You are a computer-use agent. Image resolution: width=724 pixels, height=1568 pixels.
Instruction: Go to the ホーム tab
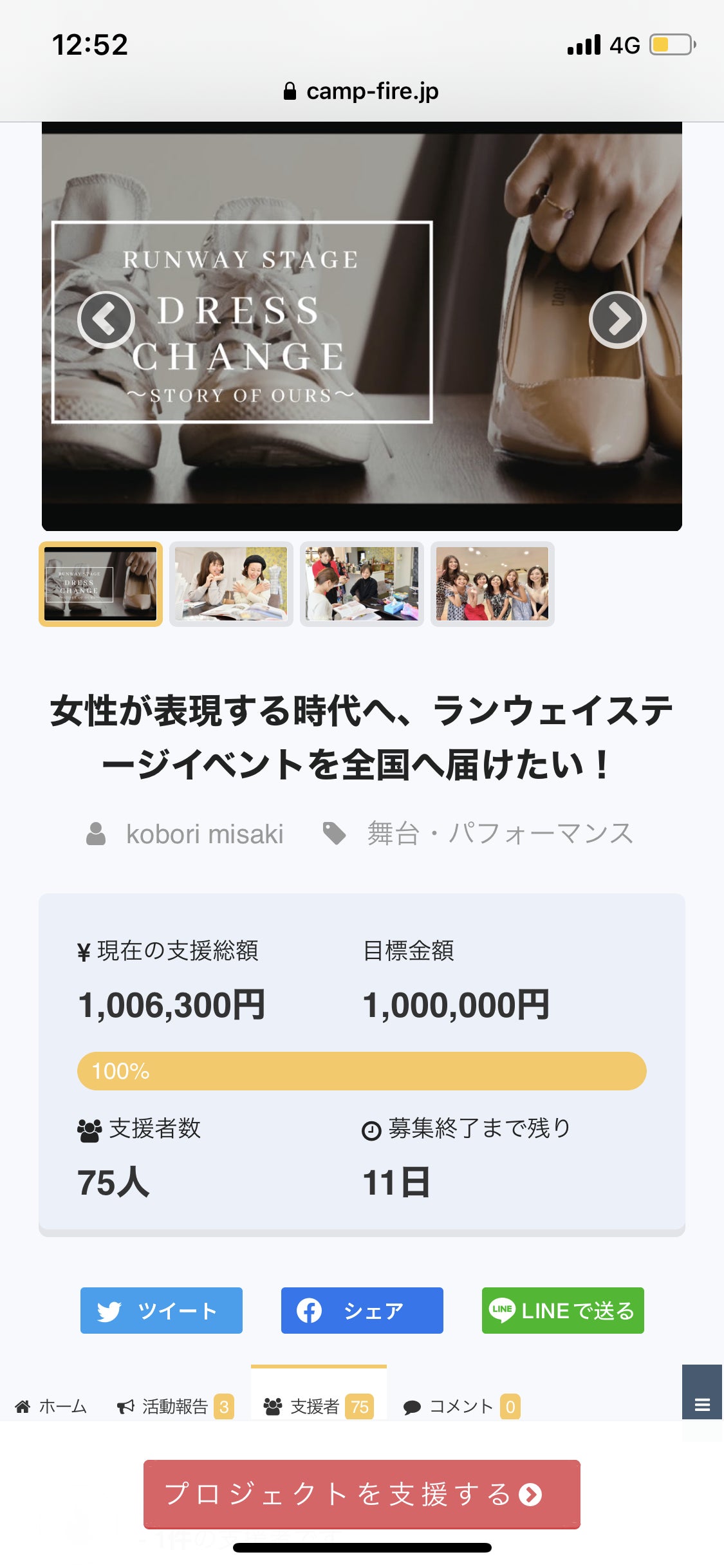[x=51, y=1406]
